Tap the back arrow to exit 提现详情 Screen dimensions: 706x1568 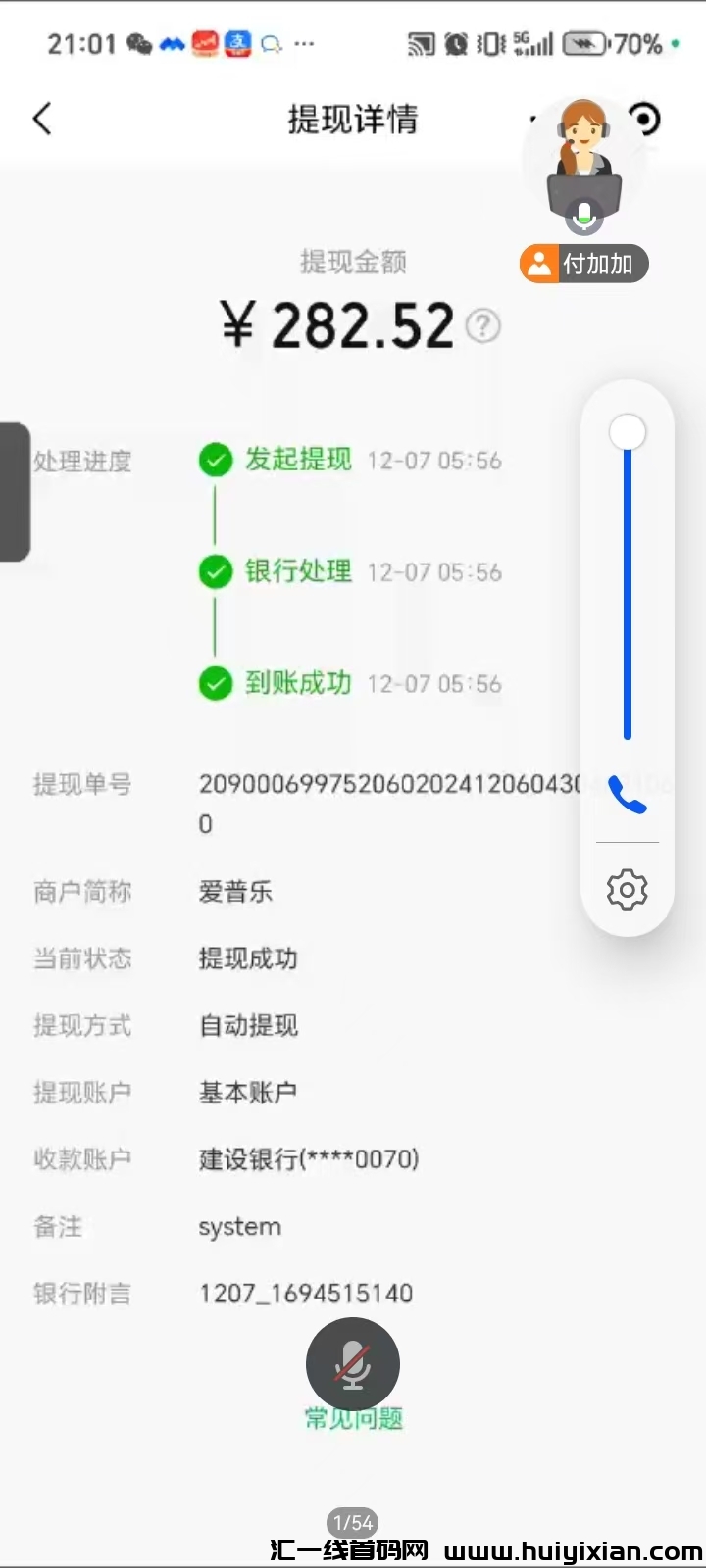tap(41, 118)
